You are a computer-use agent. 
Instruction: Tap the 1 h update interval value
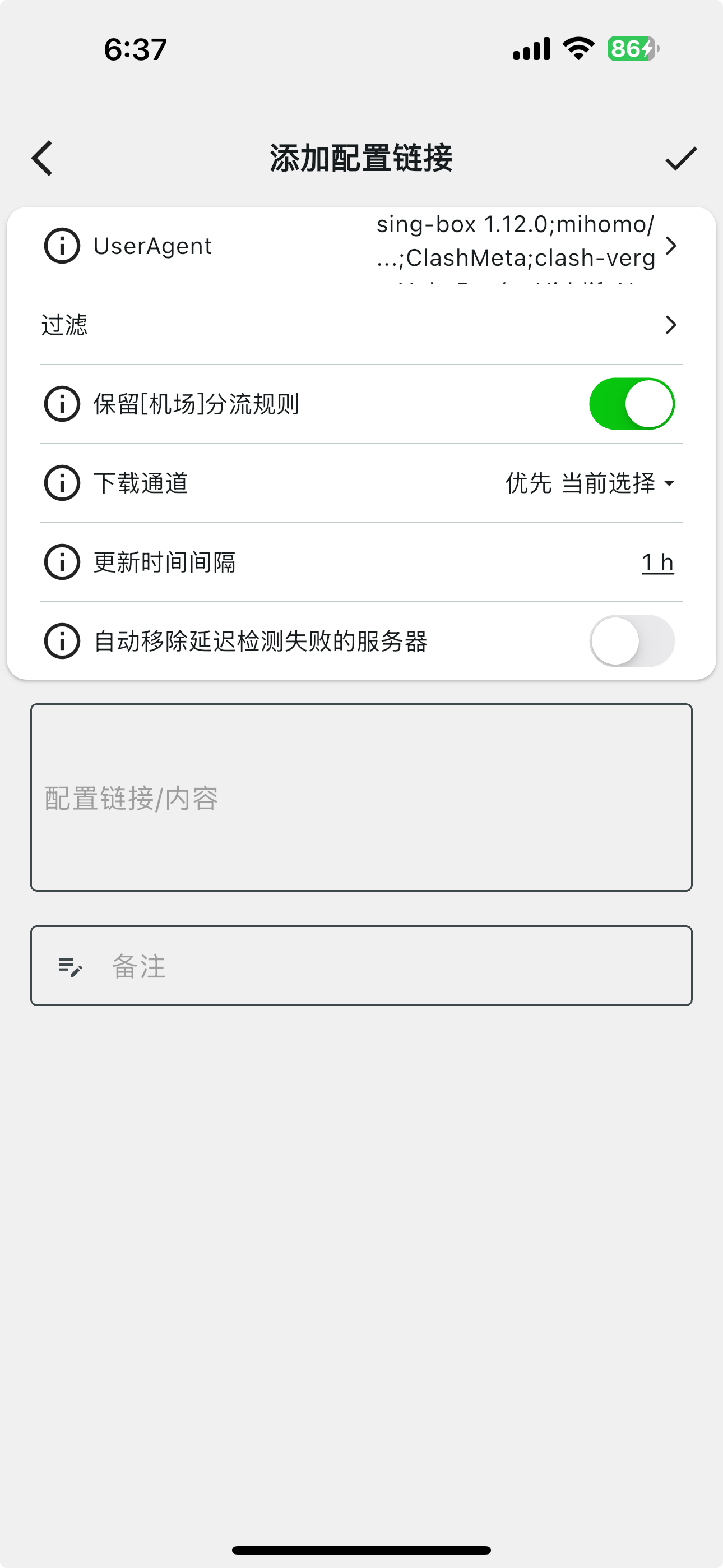tap(657, 561)
